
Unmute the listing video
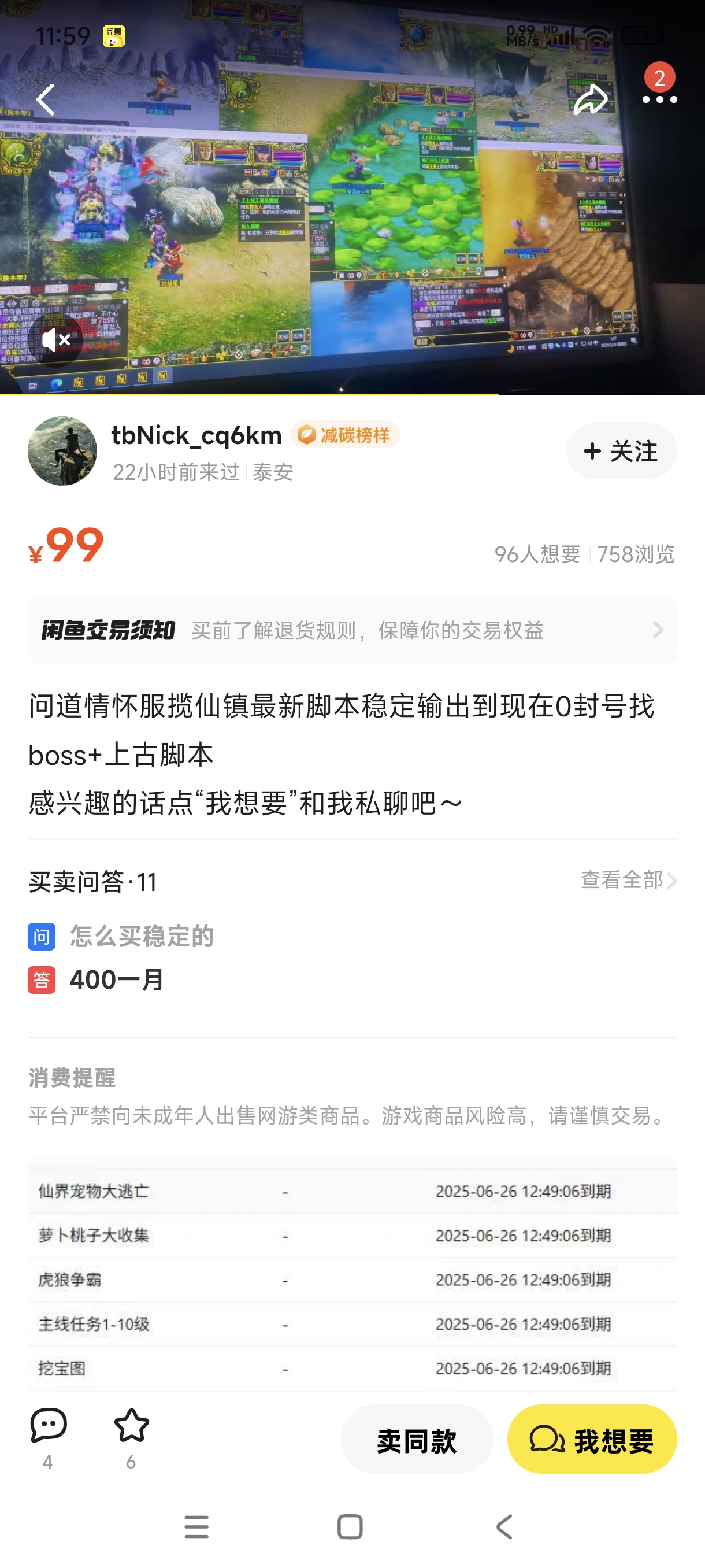(55, 339)
